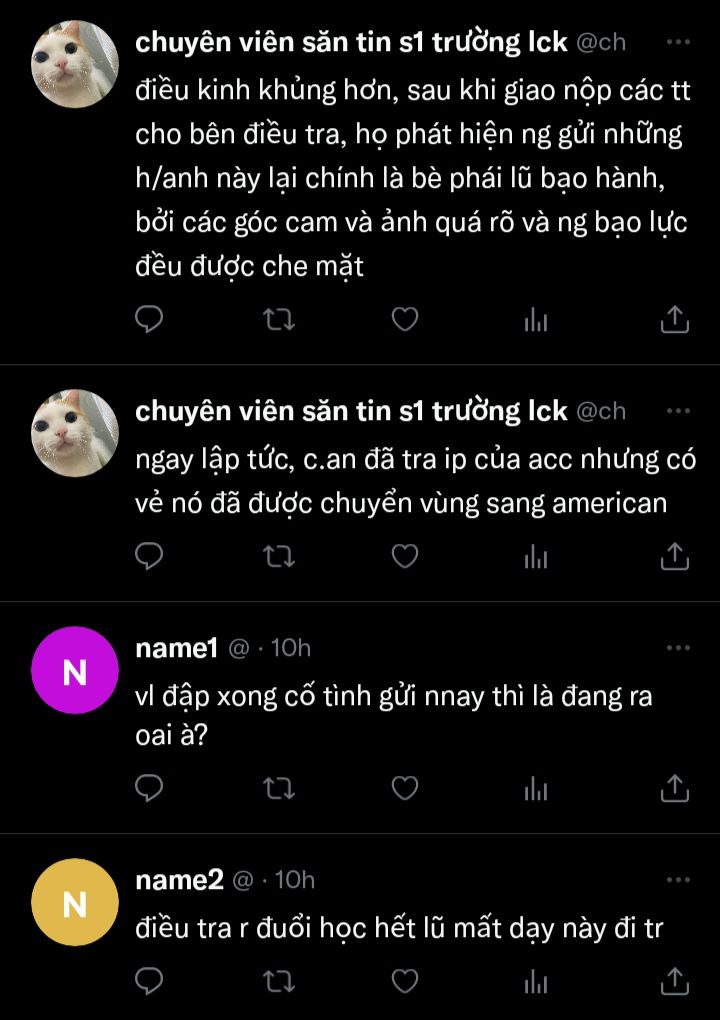The image size is (720, 1020).
Task: Like name1's comment
Action: click(x=404, y=789)
